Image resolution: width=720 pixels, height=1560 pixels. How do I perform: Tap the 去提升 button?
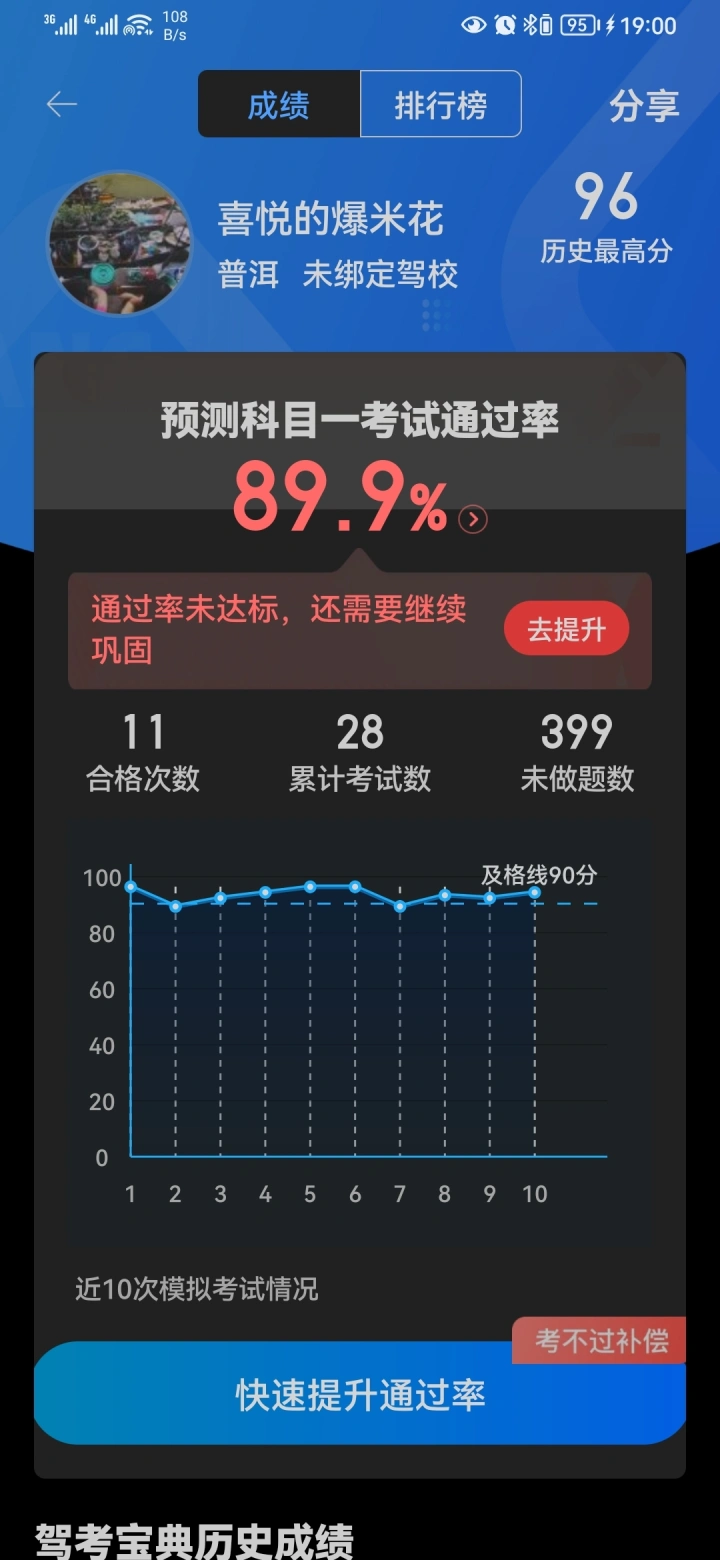point(566,630)
